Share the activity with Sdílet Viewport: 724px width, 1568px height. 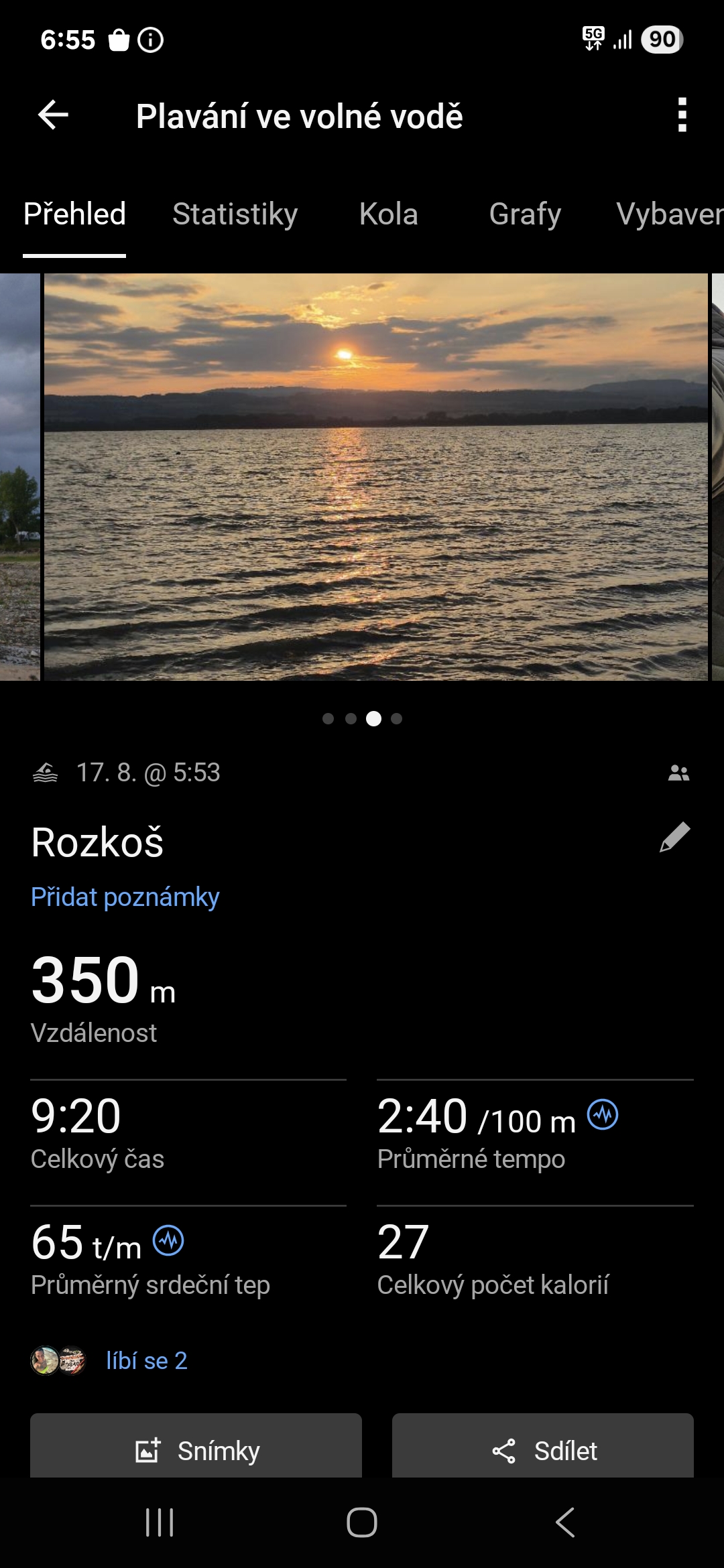point(543,1450)
